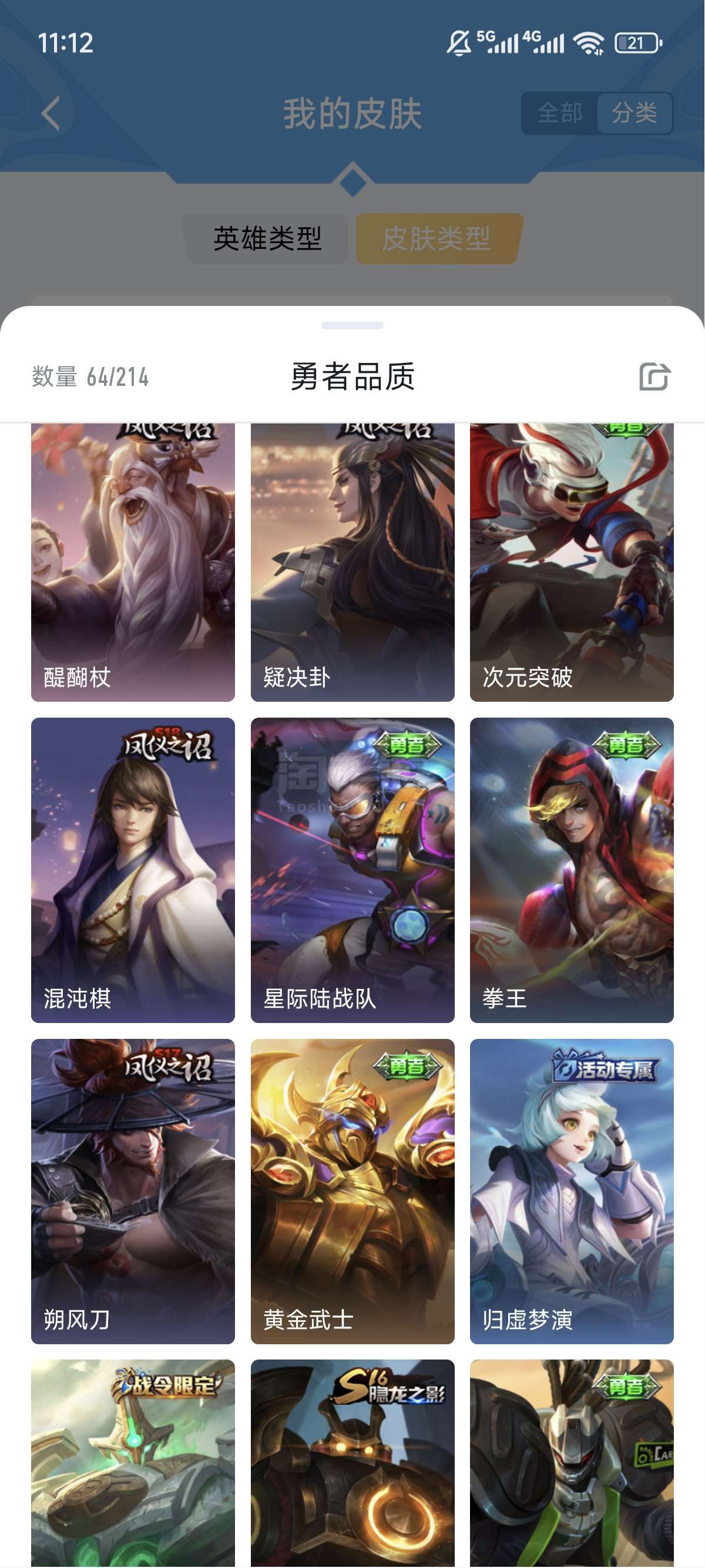
Task: Open the 混沌棋 skin card
Action: [133, 870]
